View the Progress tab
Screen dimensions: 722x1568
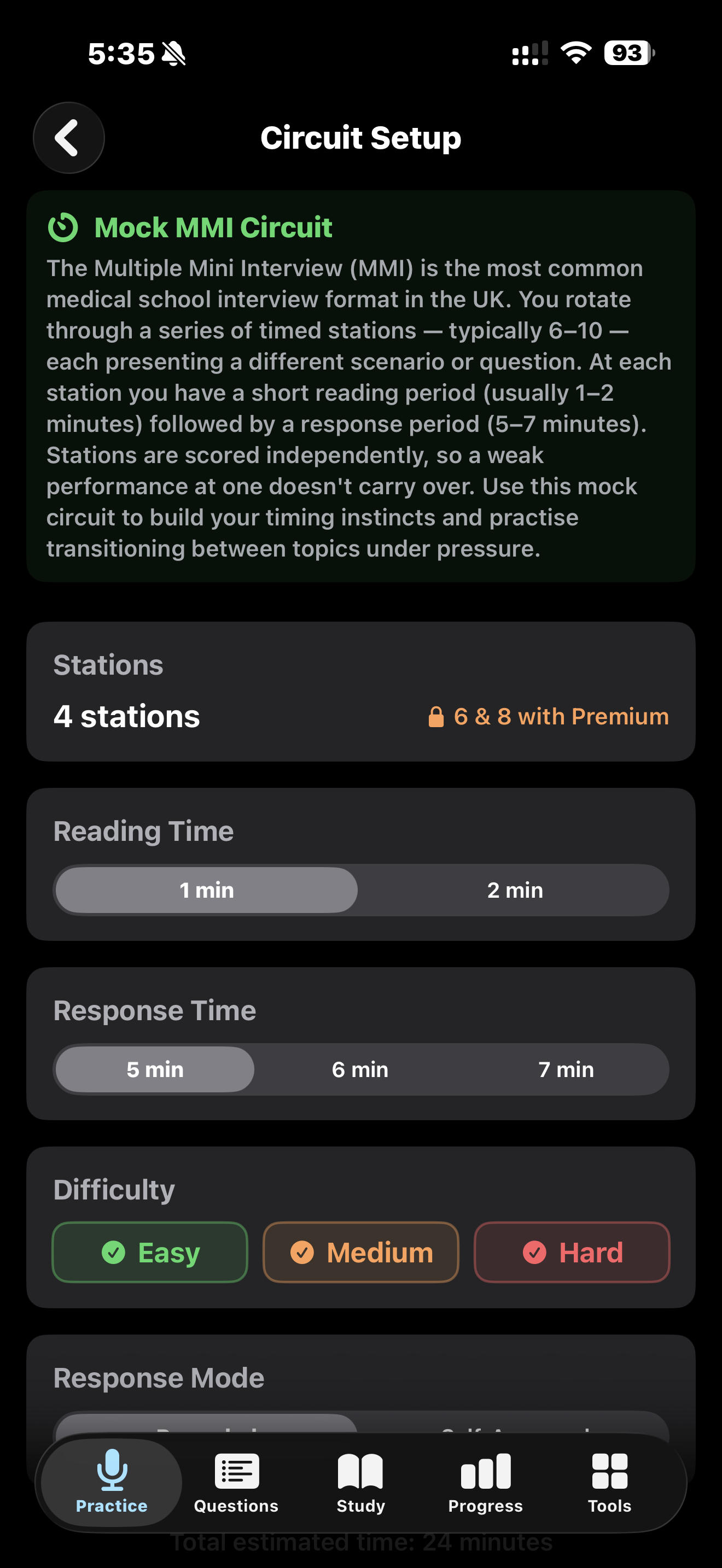485,1482
